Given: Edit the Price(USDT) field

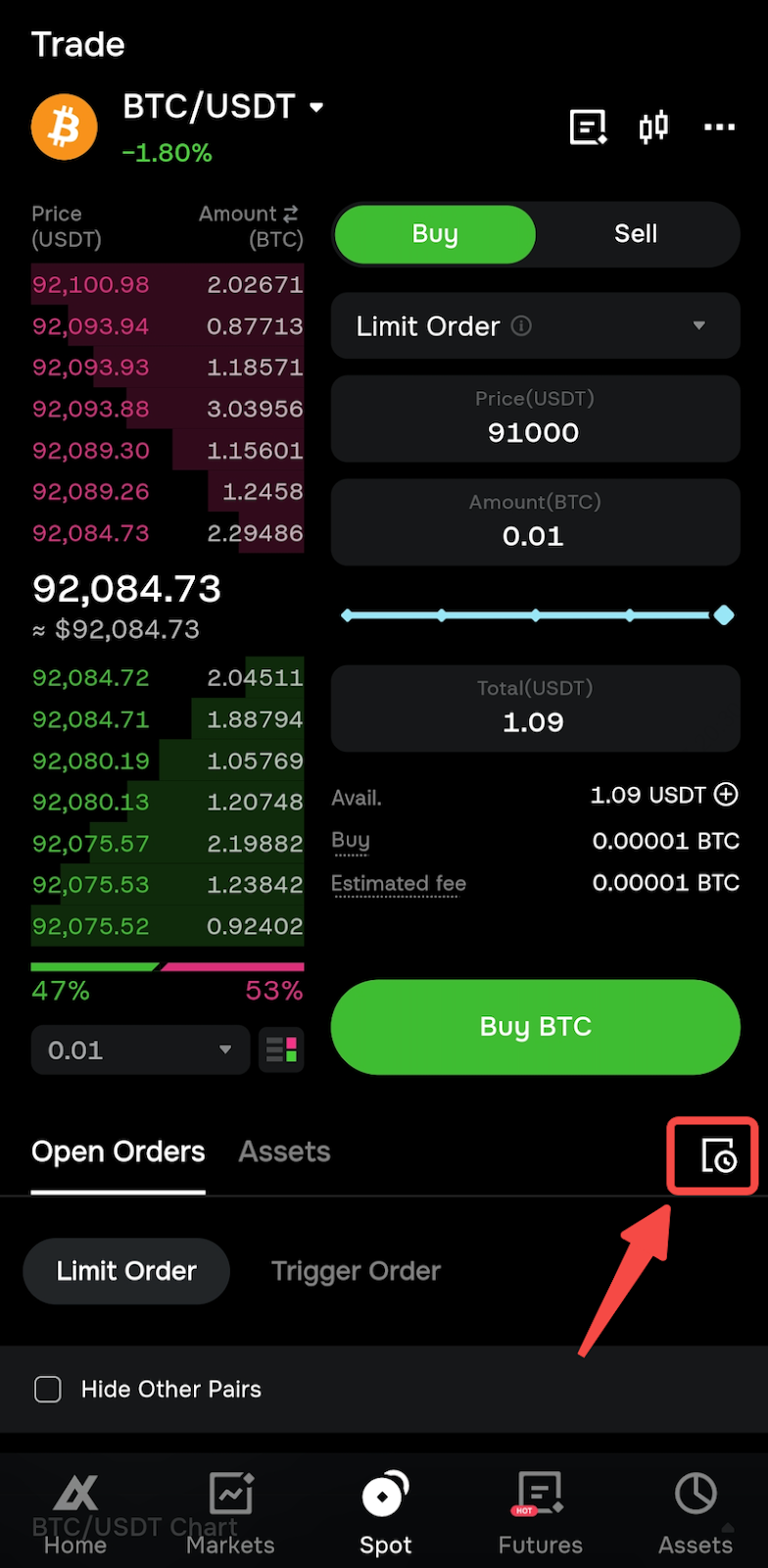Looking at the screenshot, I should [535, 418].
